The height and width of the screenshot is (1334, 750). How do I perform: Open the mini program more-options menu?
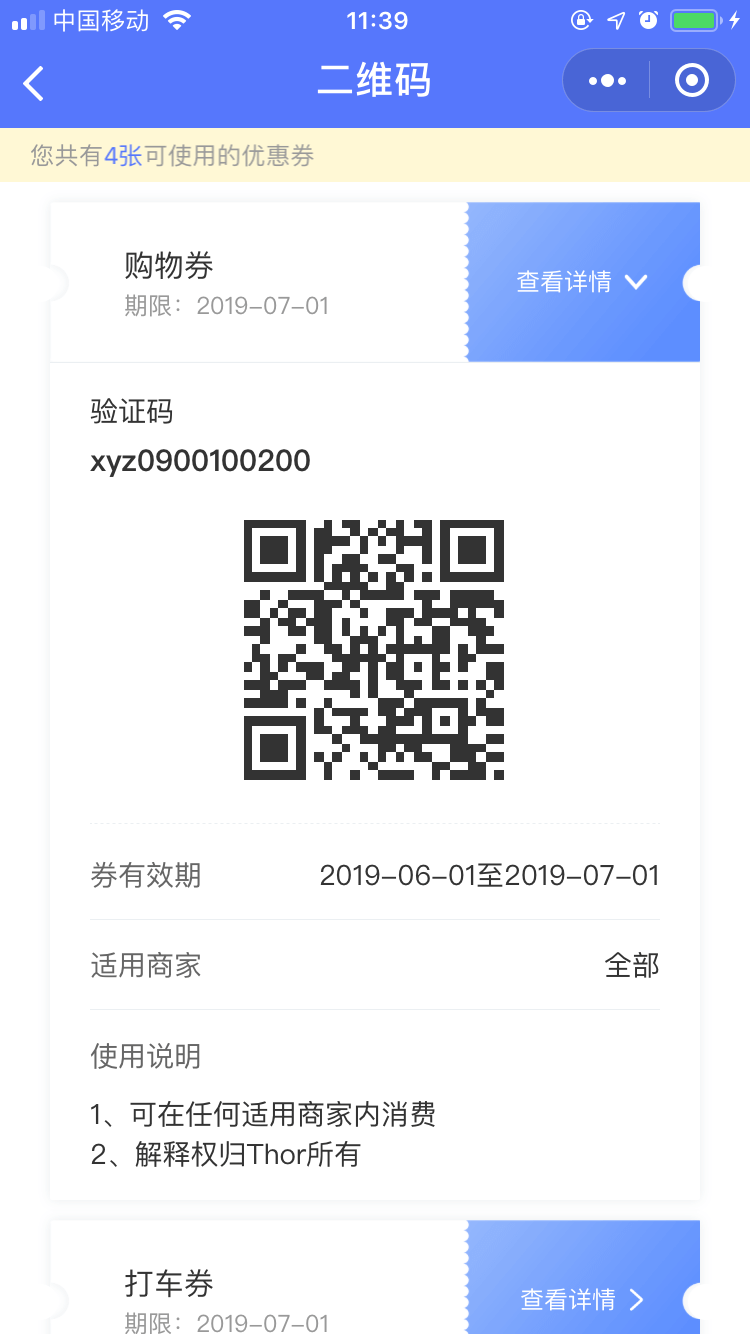click(x=607, y=81)
